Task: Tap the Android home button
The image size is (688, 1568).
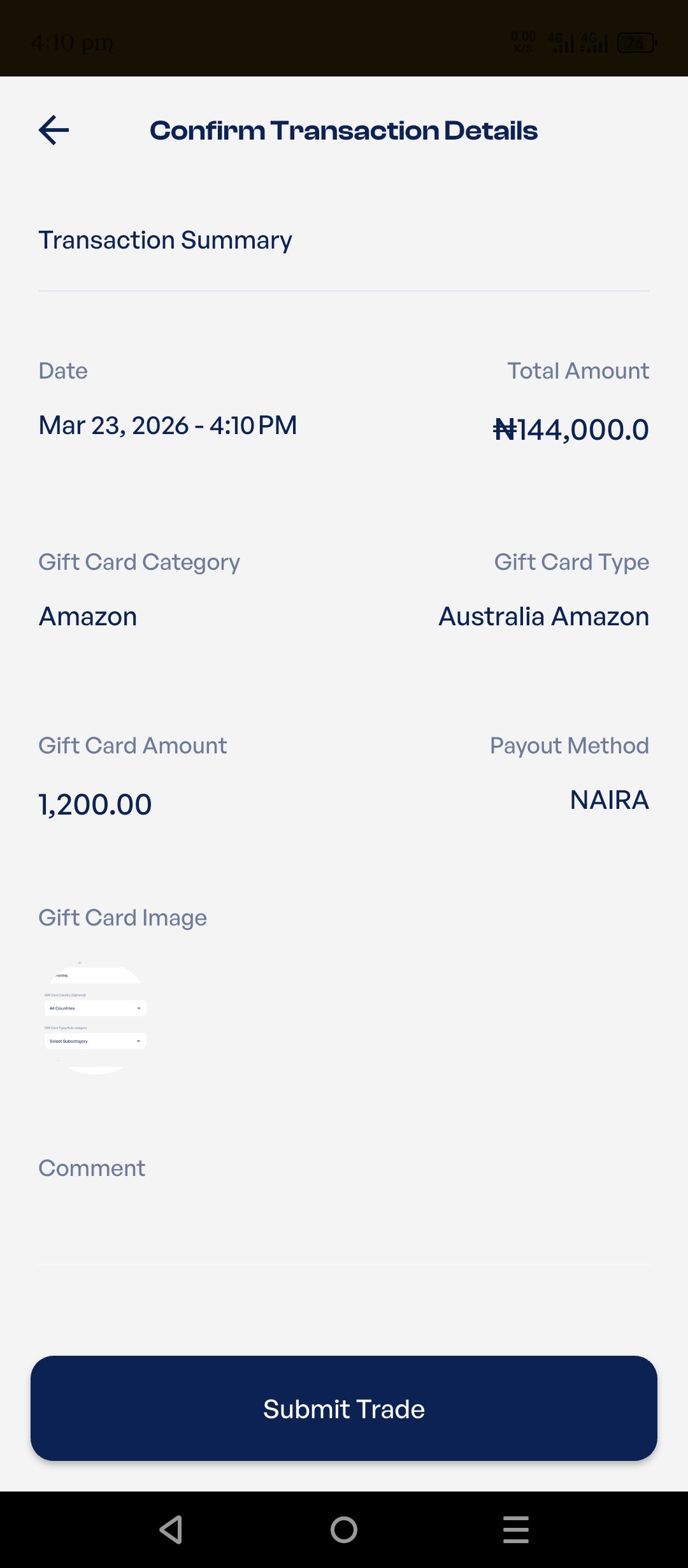Action: 343,1528
